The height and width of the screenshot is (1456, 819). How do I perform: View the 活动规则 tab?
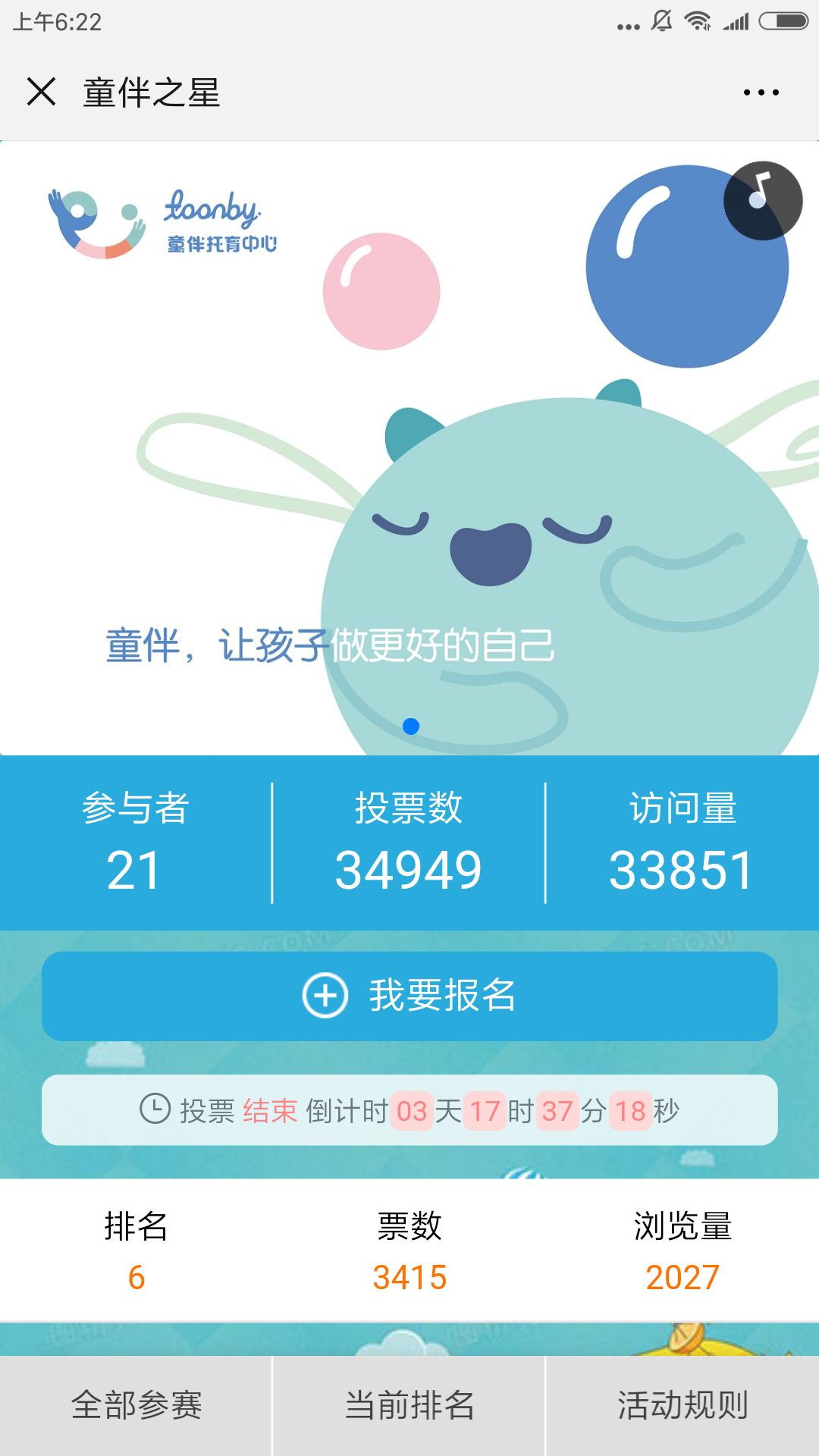pyautogui.click(x=682, y=1405)
